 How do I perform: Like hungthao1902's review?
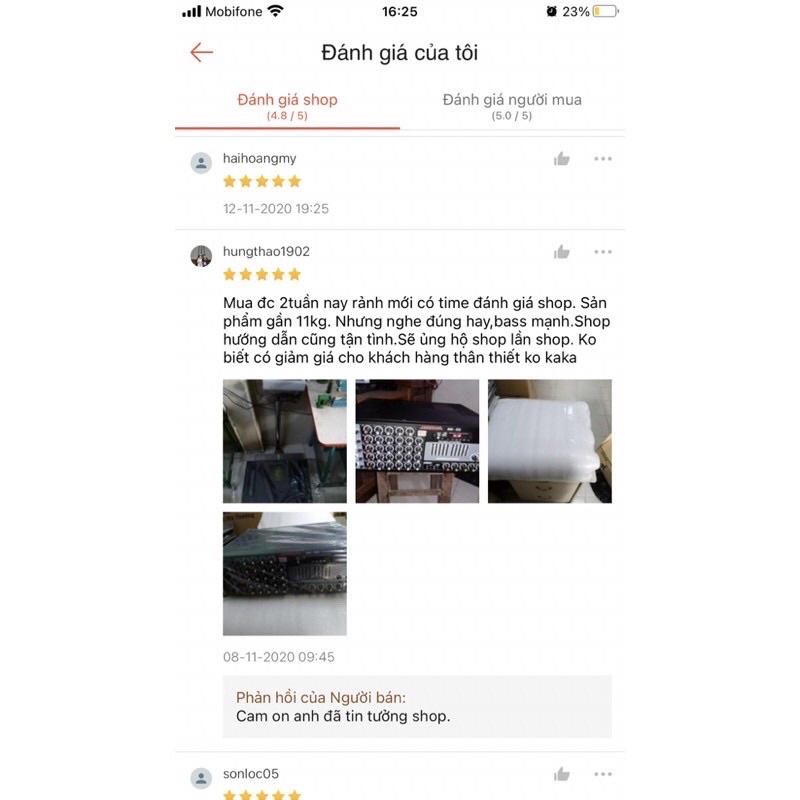pos(562,252)
